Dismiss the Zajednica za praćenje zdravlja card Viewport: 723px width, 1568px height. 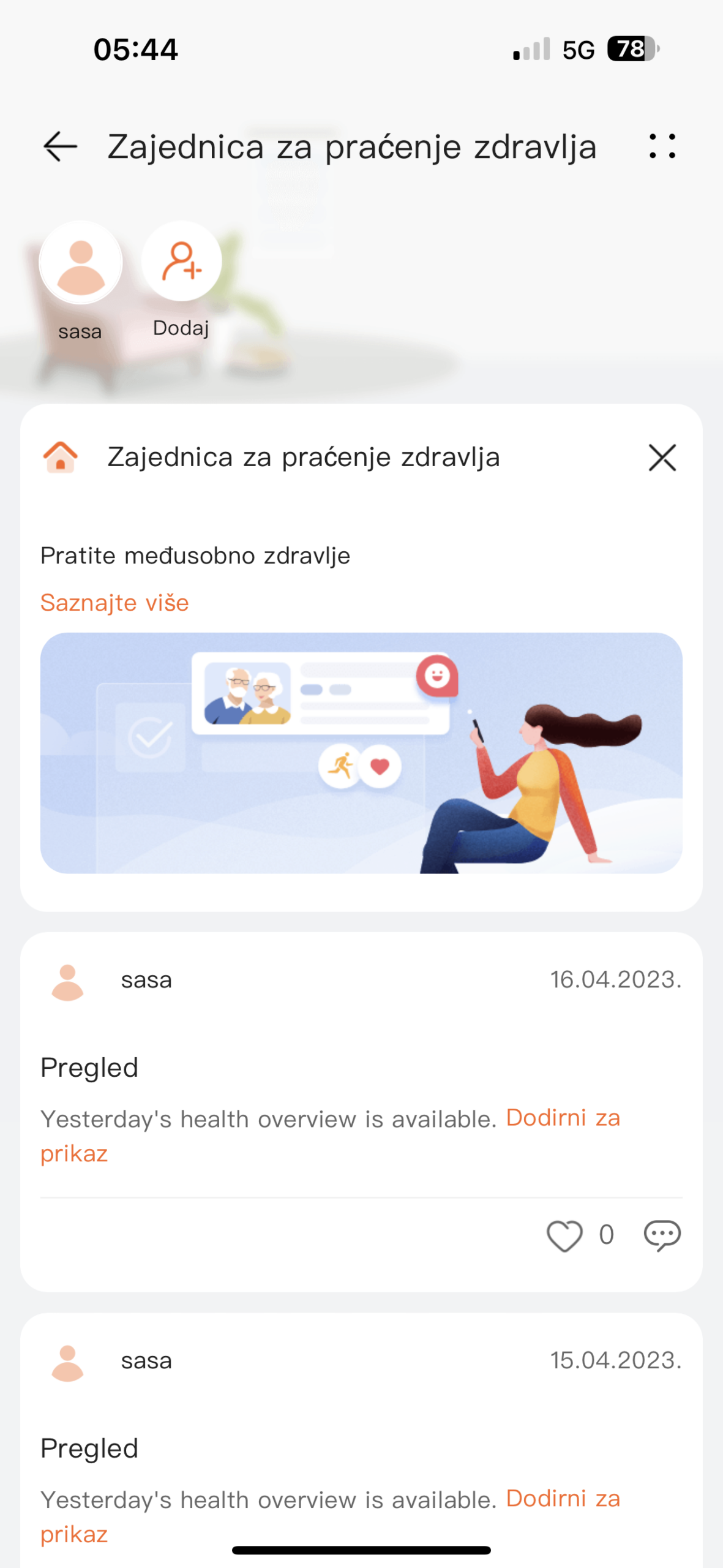point(662,458)
